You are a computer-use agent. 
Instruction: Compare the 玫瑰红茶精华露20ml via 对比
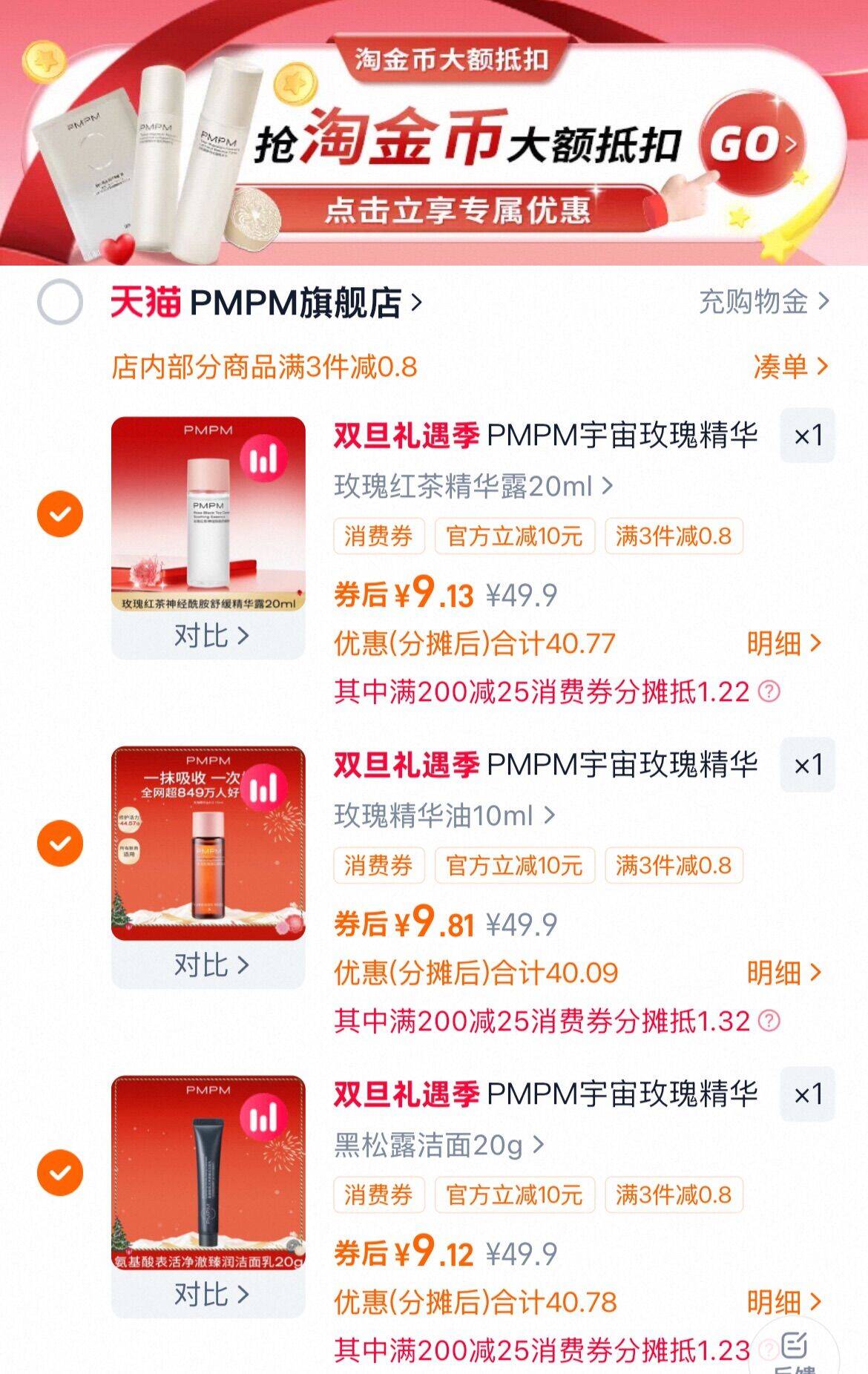tap(210, 636)
